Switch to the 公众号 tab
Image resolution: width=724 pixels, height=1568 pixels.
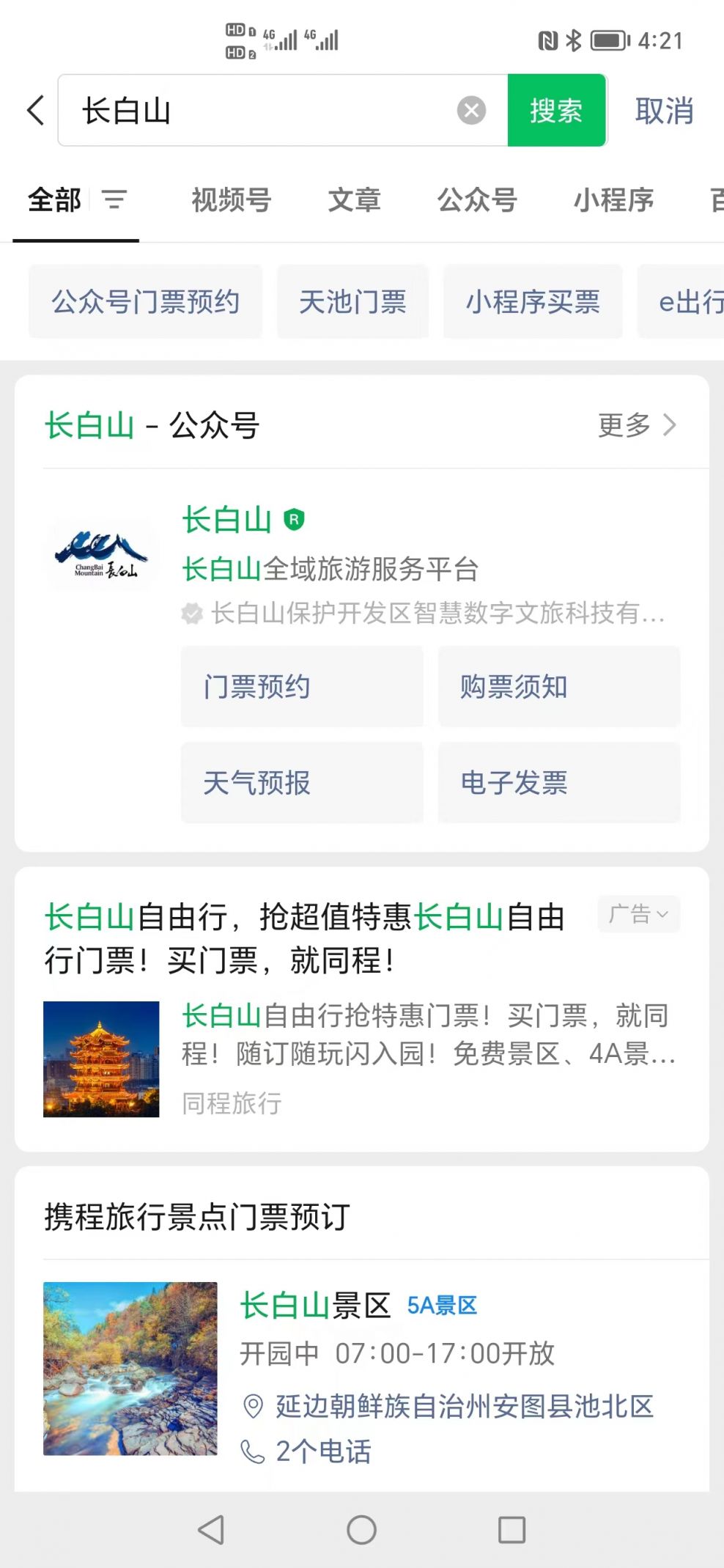(x=477, y=199)
